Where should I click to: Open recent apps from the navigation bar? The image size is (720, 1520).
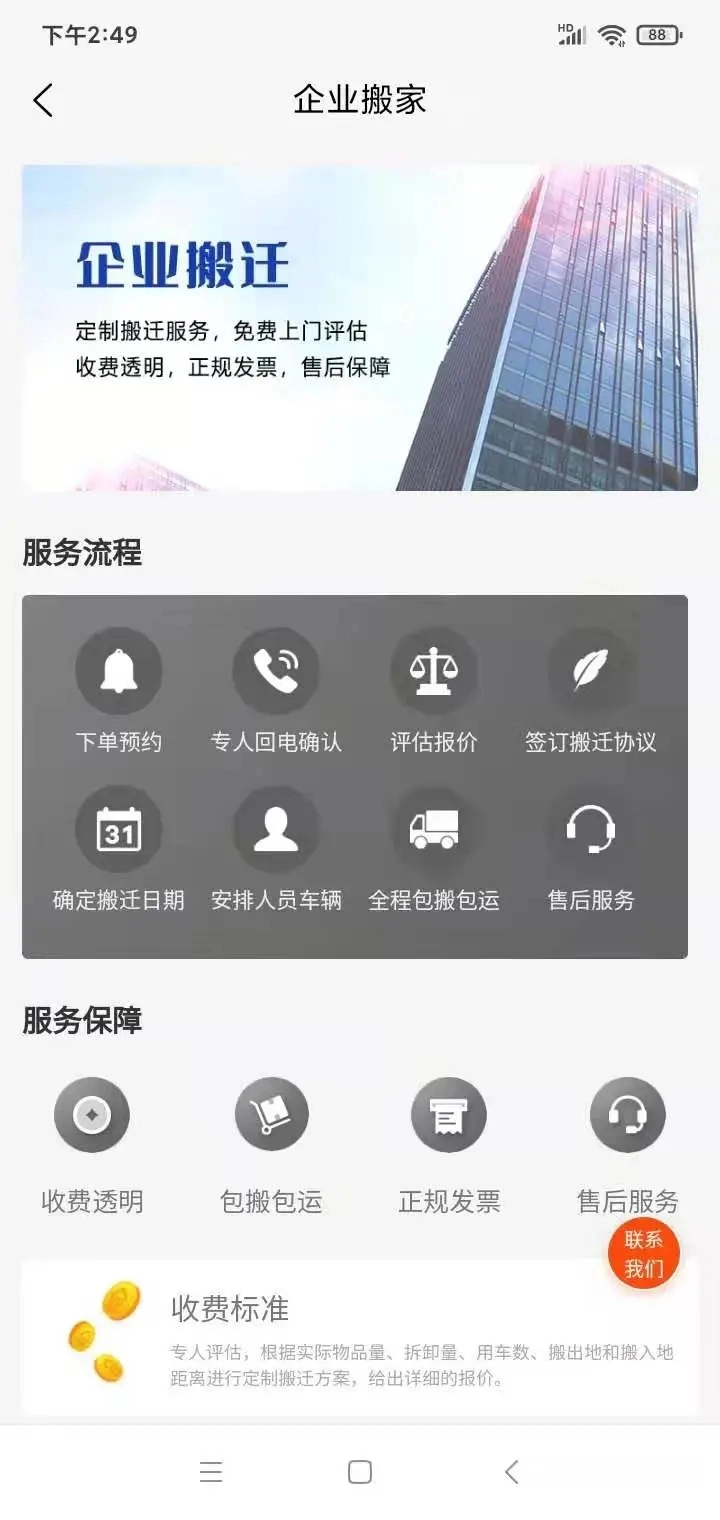[x=211, y=1471]
